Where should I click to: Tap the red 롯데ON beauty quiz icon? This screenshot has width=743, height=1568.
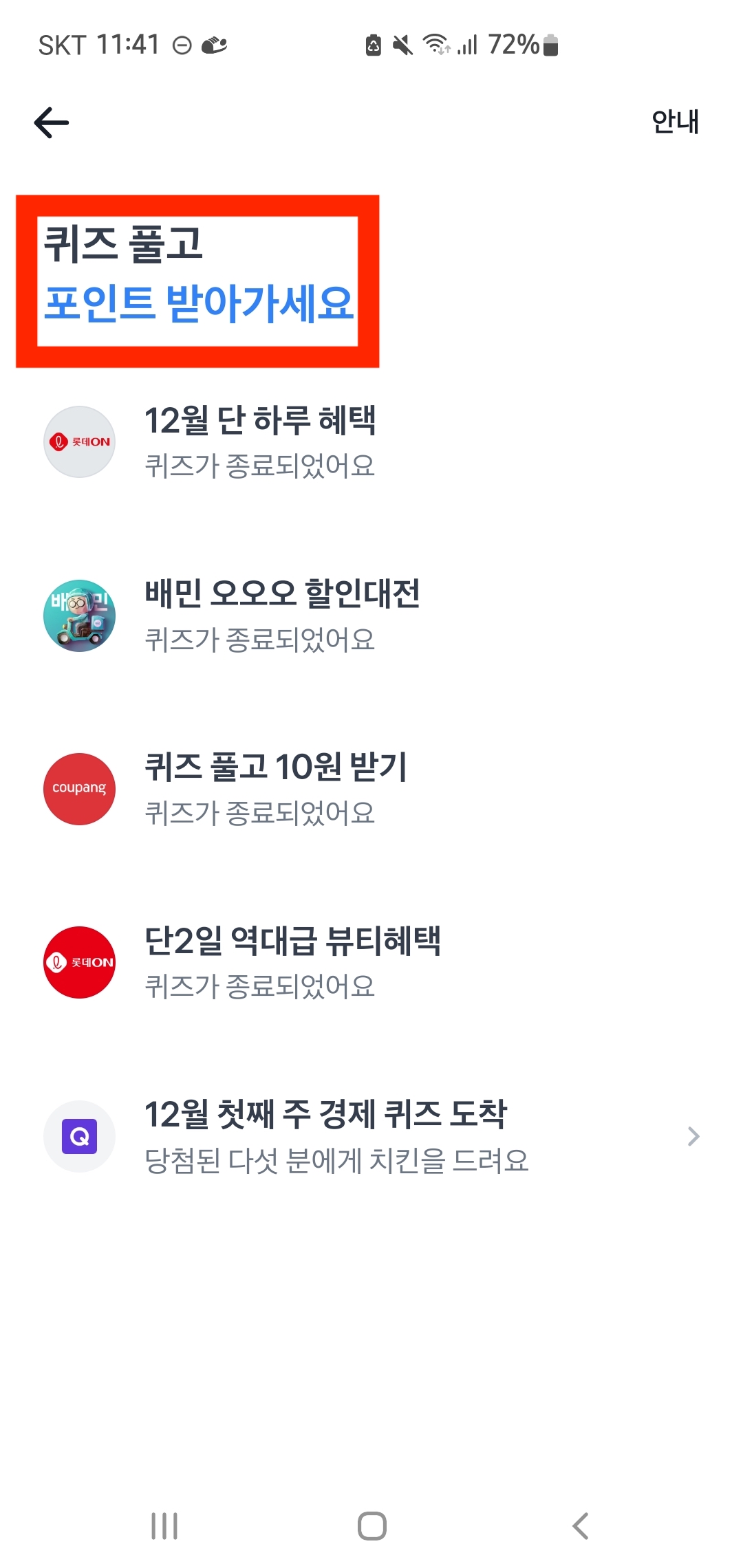point(78,961)
